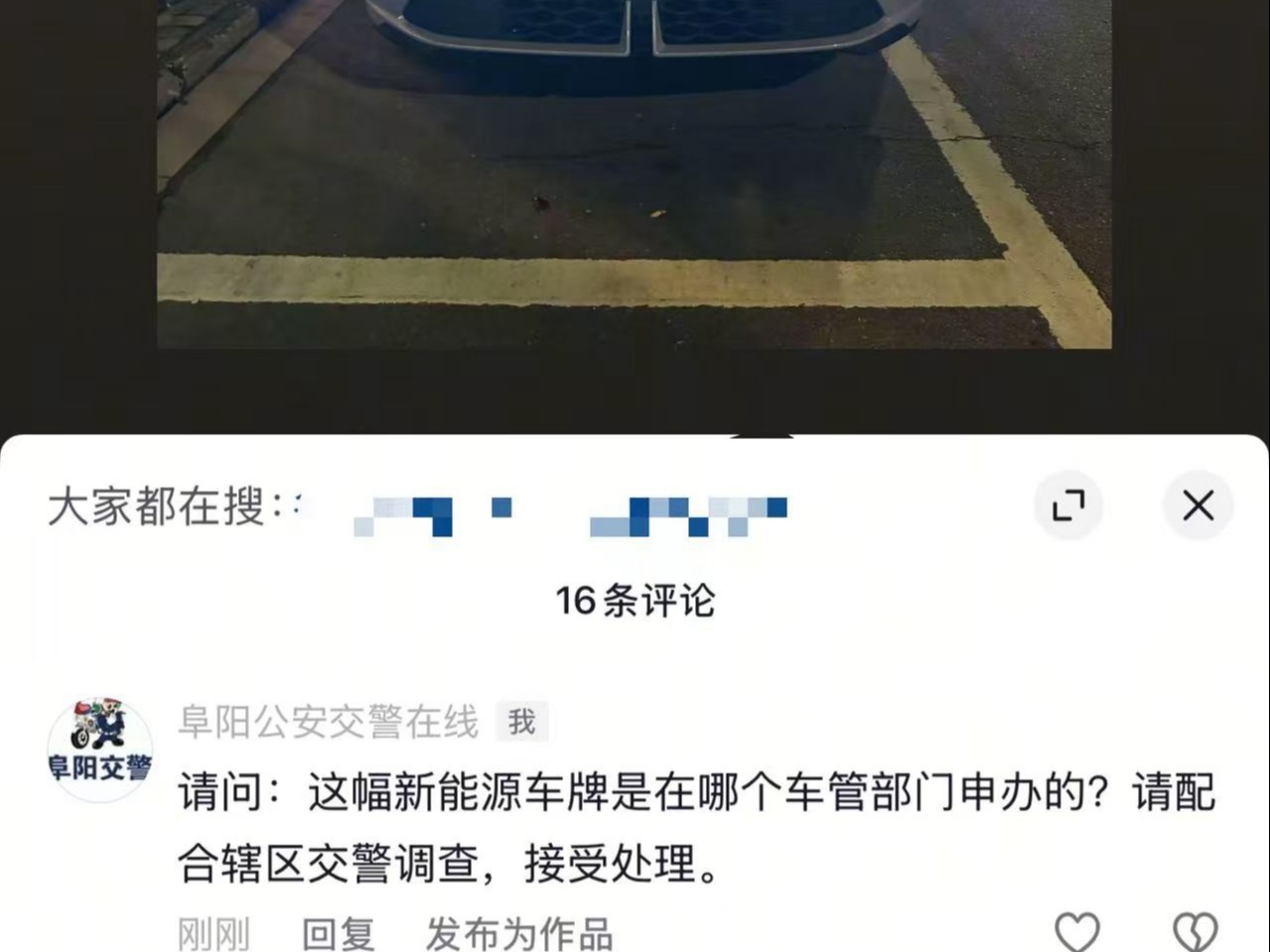This screenshot has width=1270, height=952.
Task: Close the comments panel
Action: 1198,506
